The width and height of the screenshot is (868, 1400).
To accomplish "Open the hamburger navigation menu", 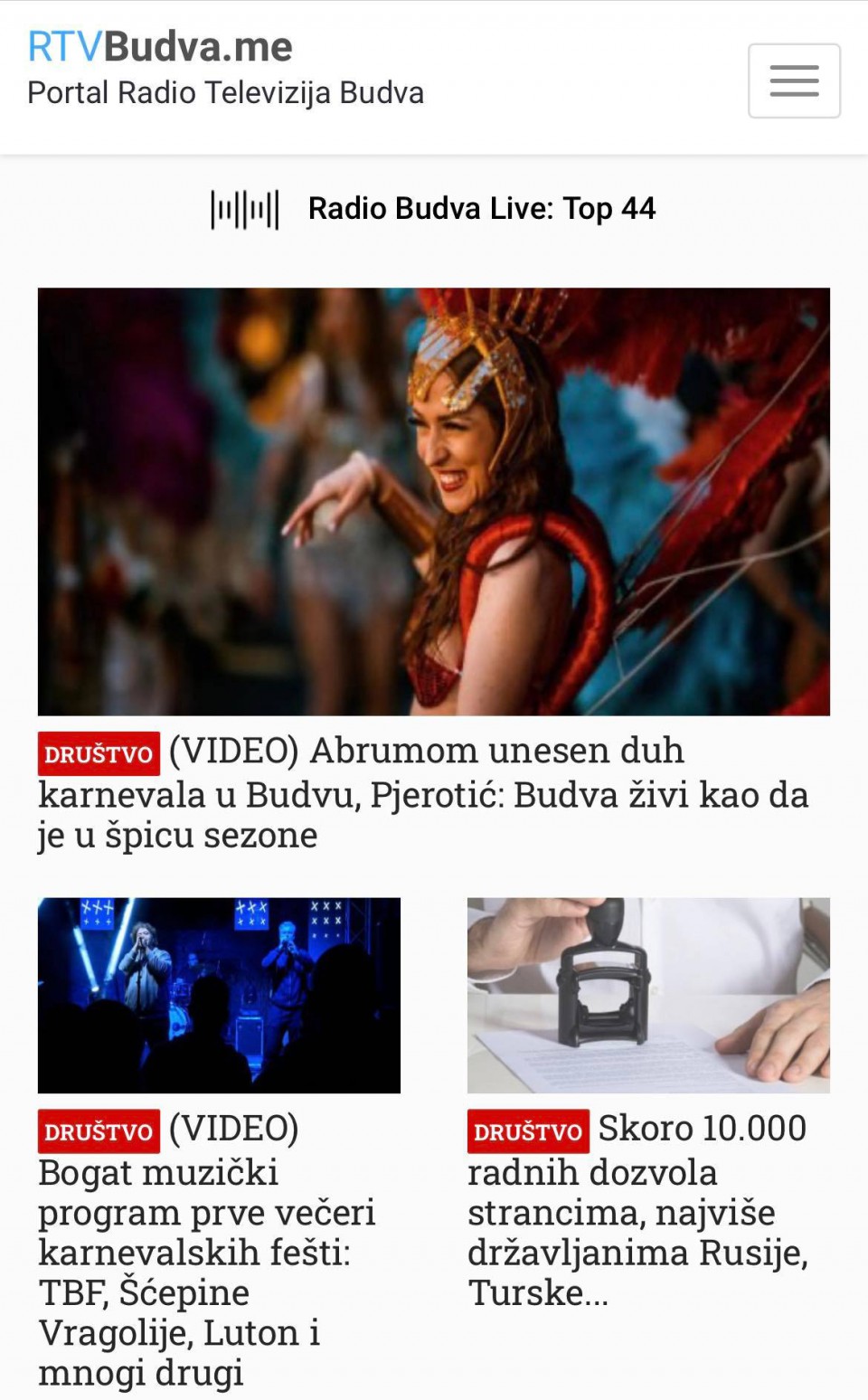I will click(x=794, y=80).
